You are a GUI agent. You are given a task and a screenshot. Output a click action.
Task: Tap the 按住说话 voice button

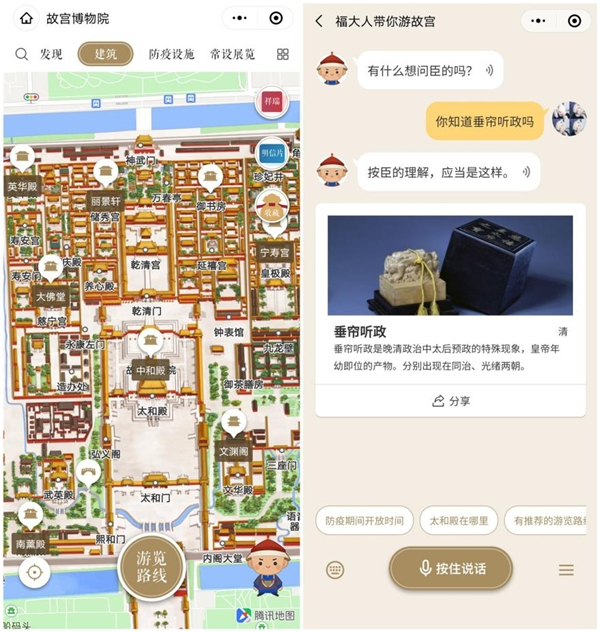450,568
